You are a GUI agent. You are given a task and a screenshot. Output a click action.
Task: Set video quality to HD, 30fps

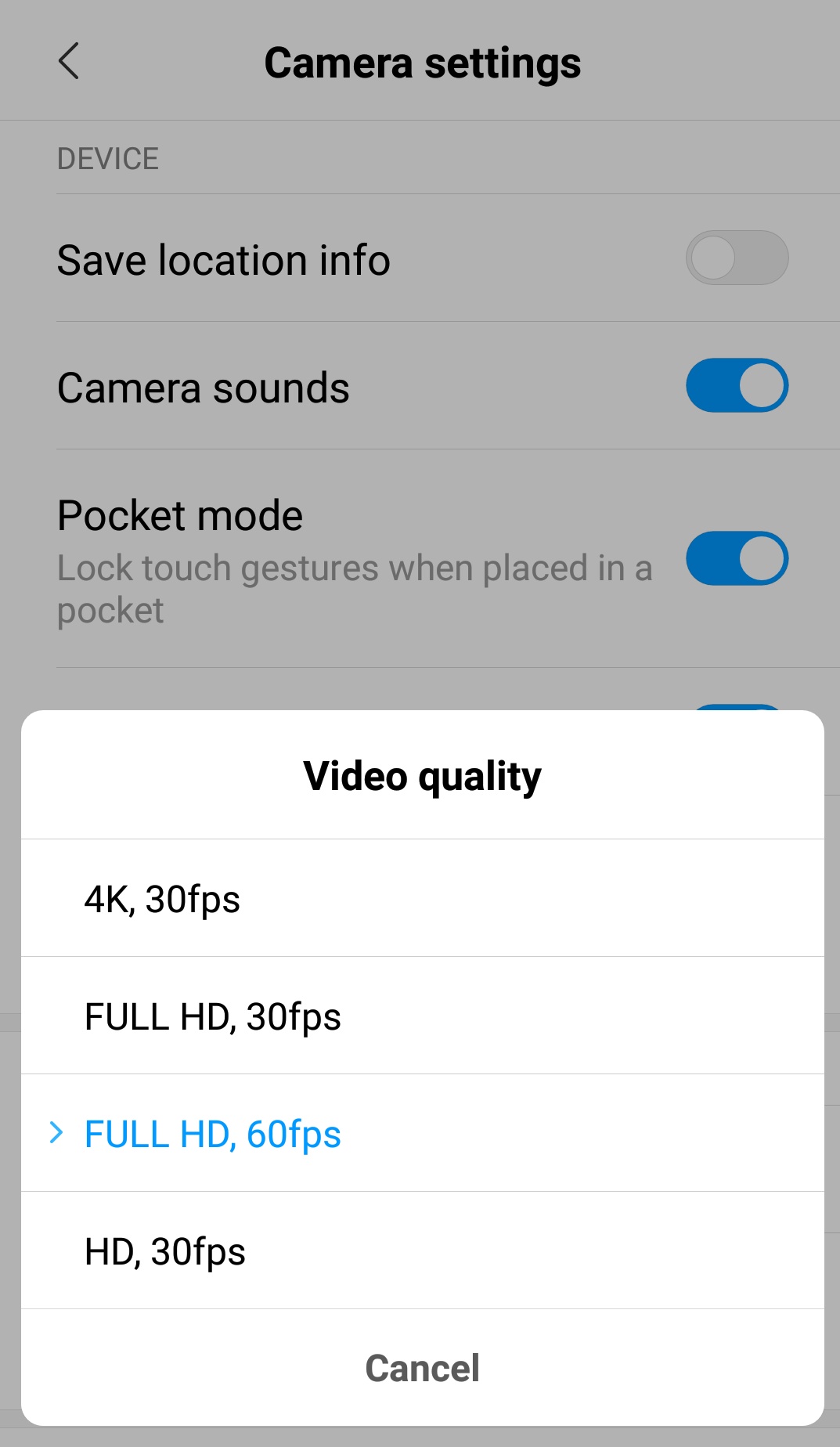click(x=423, y=1250)
